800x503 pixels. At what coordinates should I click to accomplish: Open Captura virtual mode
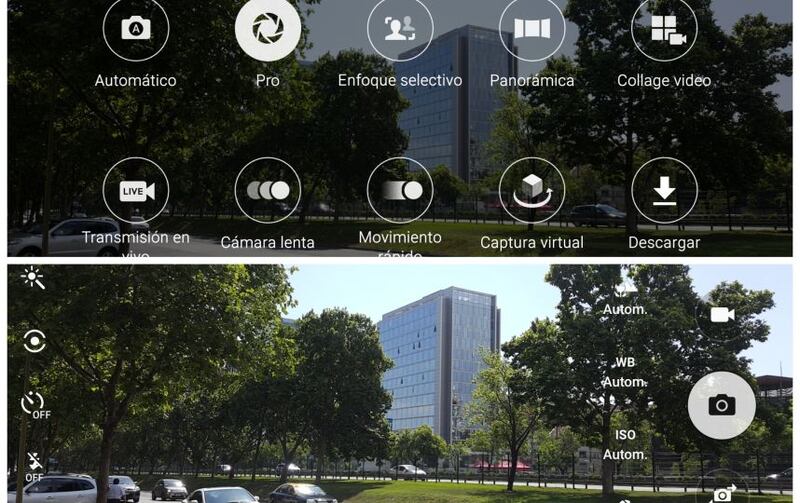532,190
